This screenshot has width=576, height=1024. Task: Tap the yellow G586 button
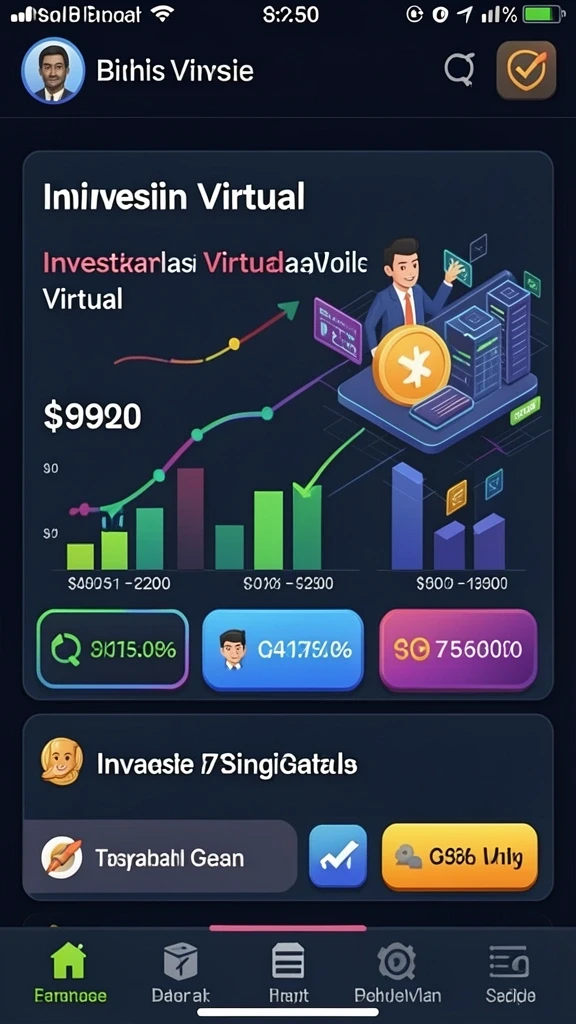click(460, 857)
